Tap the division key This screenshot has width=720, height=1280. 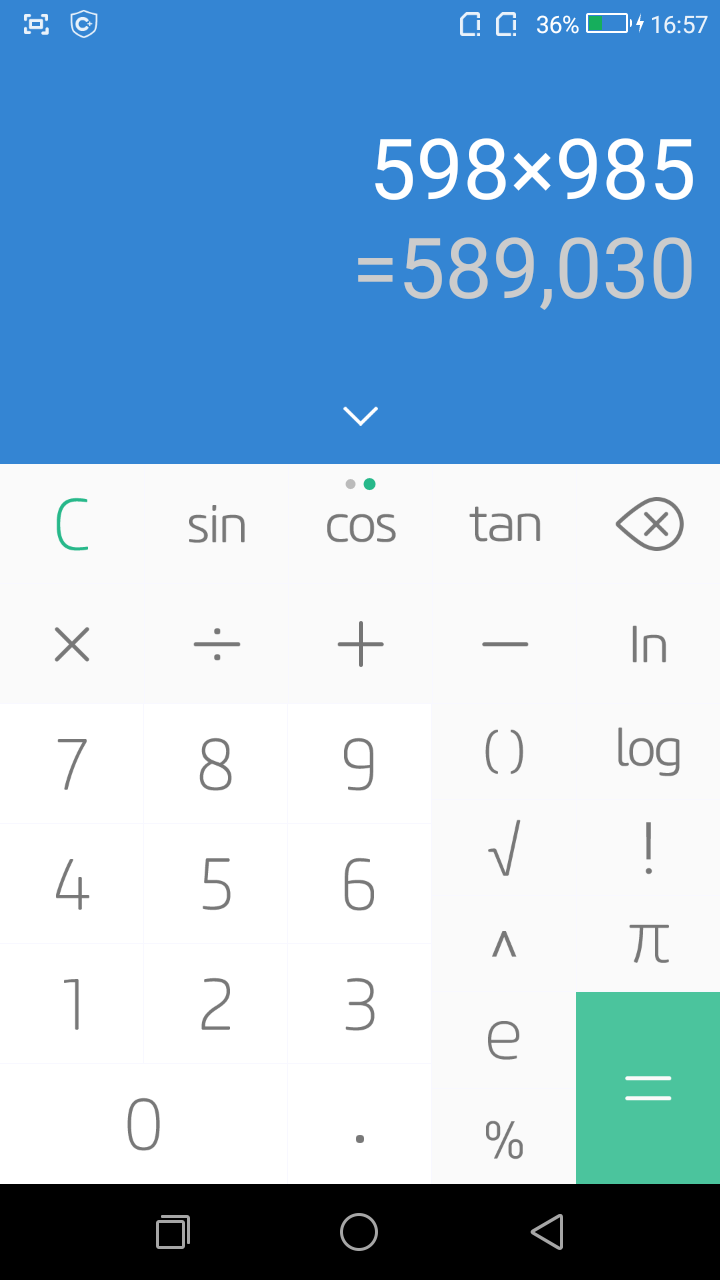pyautogui.click(x=216, y=645)
